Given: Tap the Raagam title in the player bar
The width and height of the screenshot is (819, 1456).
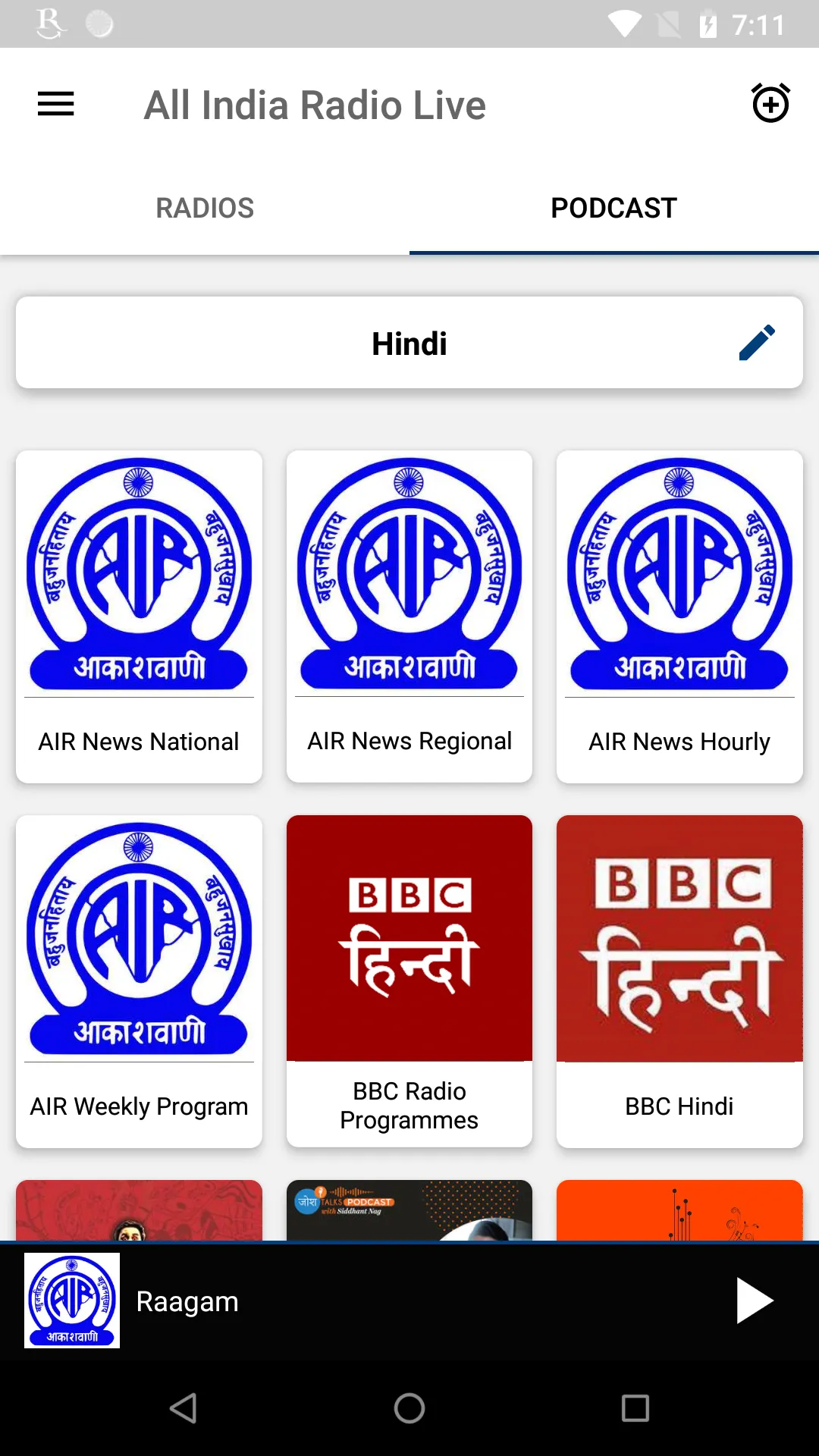Looking at the screenshot, I should click(187, 1301).
